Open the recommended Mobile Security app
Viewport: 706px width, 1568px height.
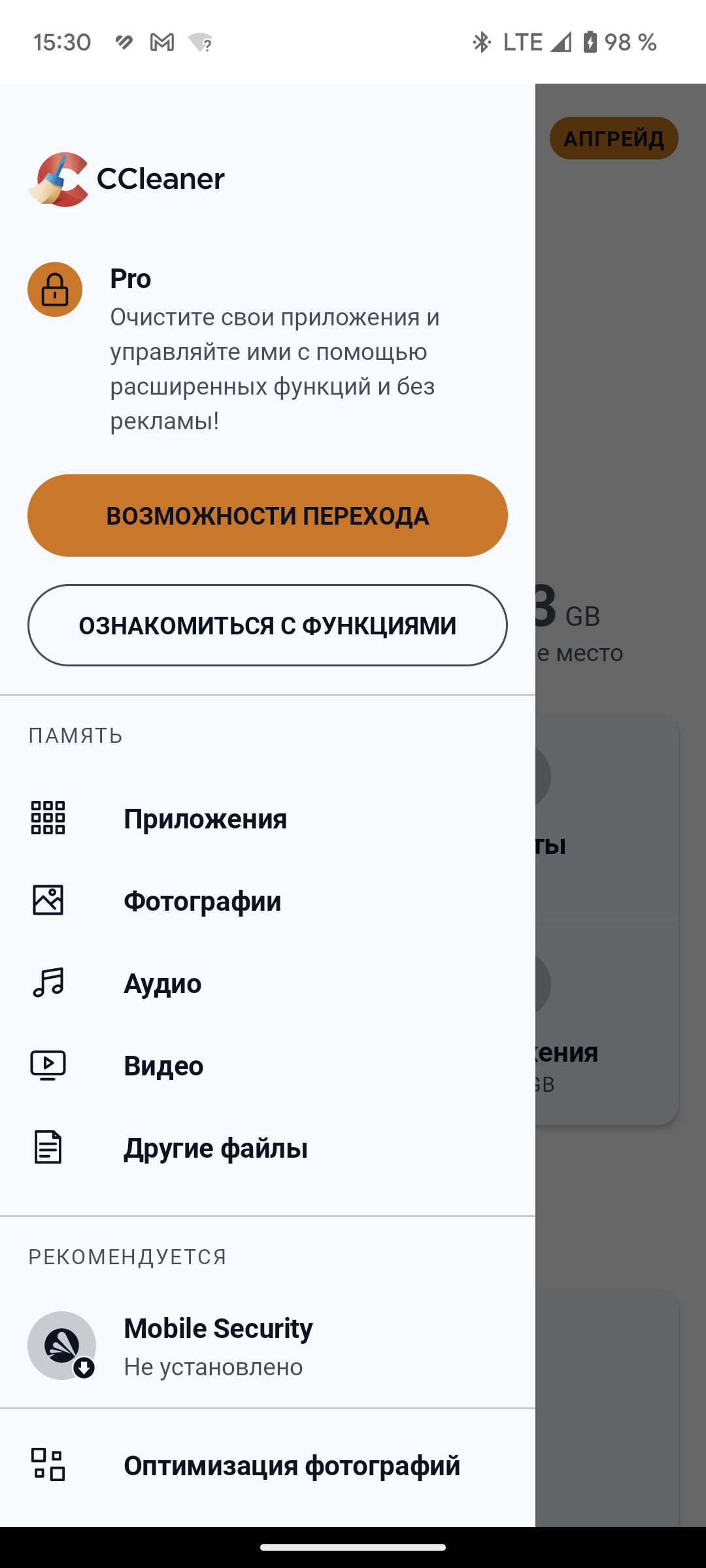tap(218, 1346)
